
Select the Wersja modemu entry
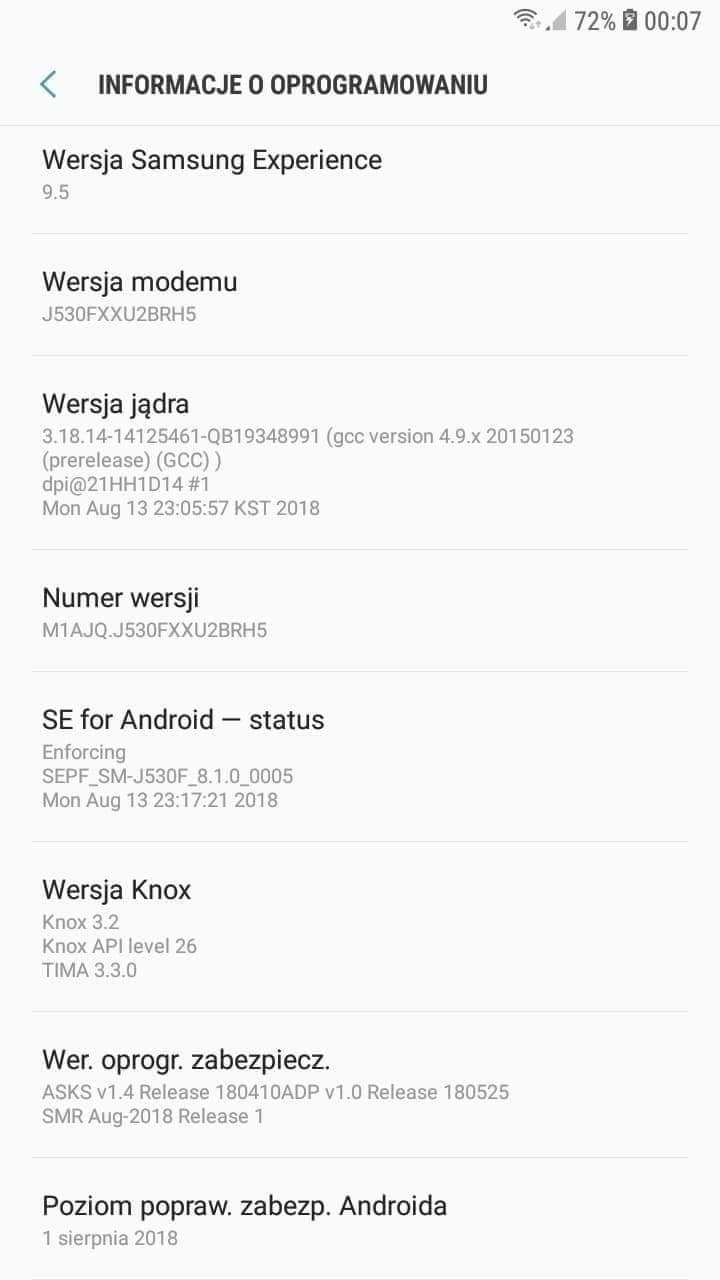click(360, 295)
